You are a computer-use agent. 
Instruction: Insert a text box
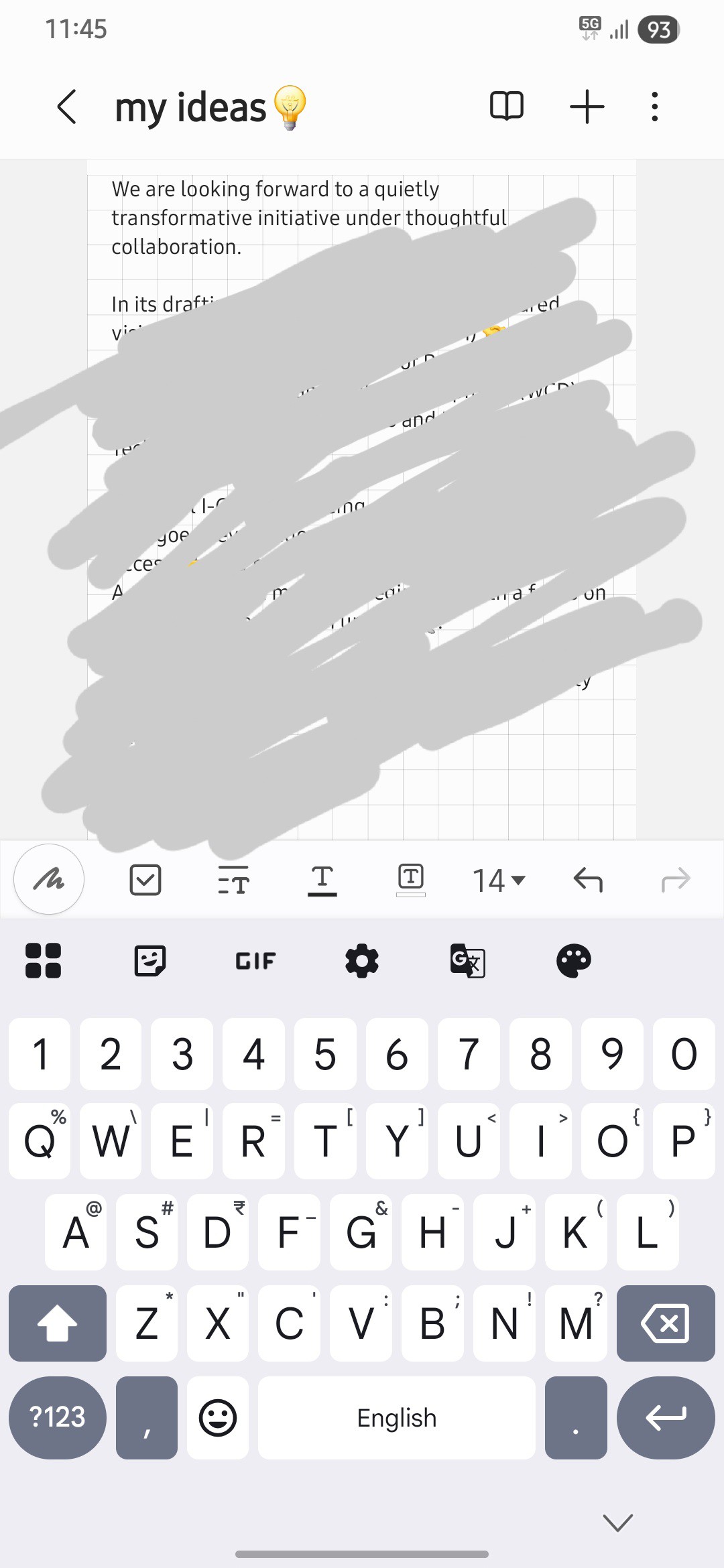pos(411,879)
